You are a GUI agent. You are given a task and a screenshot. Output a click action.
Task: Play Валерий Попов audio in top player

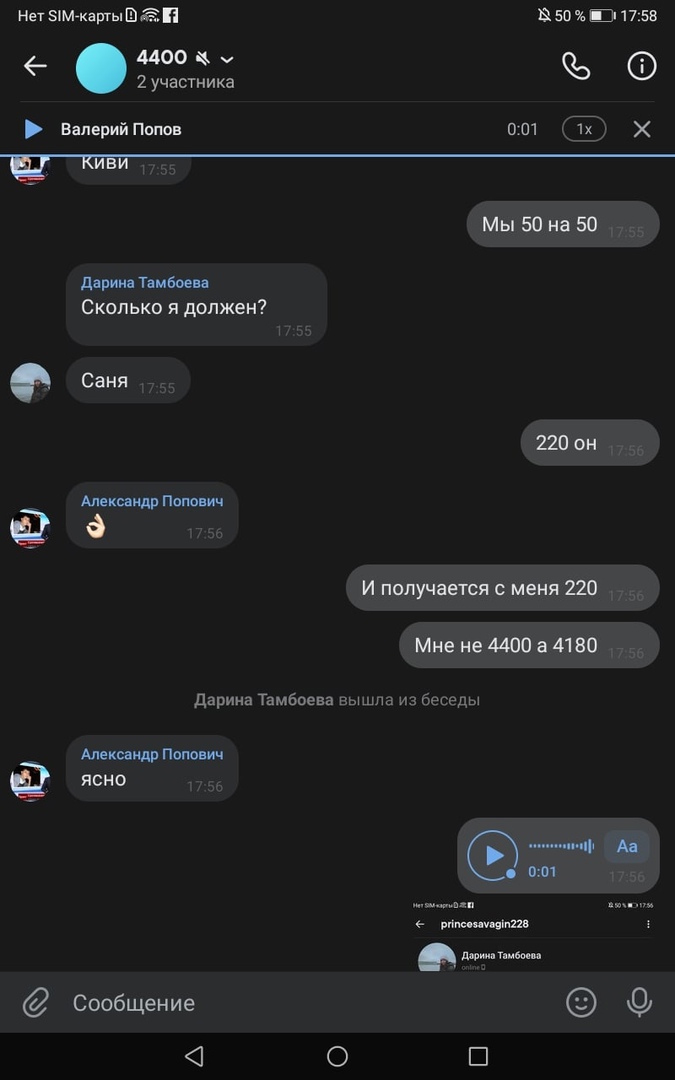(33, 129)
